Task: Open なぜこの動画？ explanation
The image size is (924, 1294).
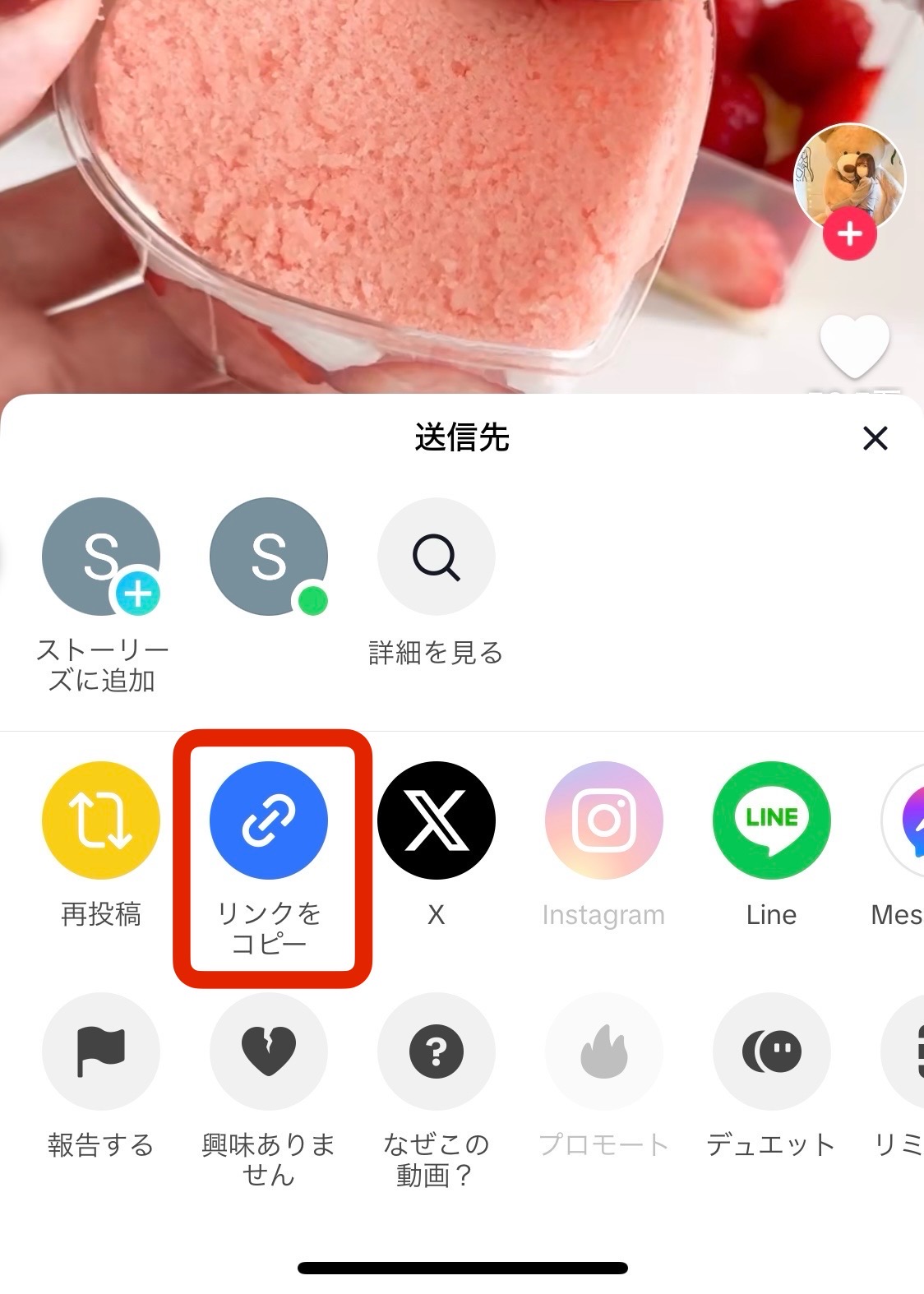Action: 436,1051
